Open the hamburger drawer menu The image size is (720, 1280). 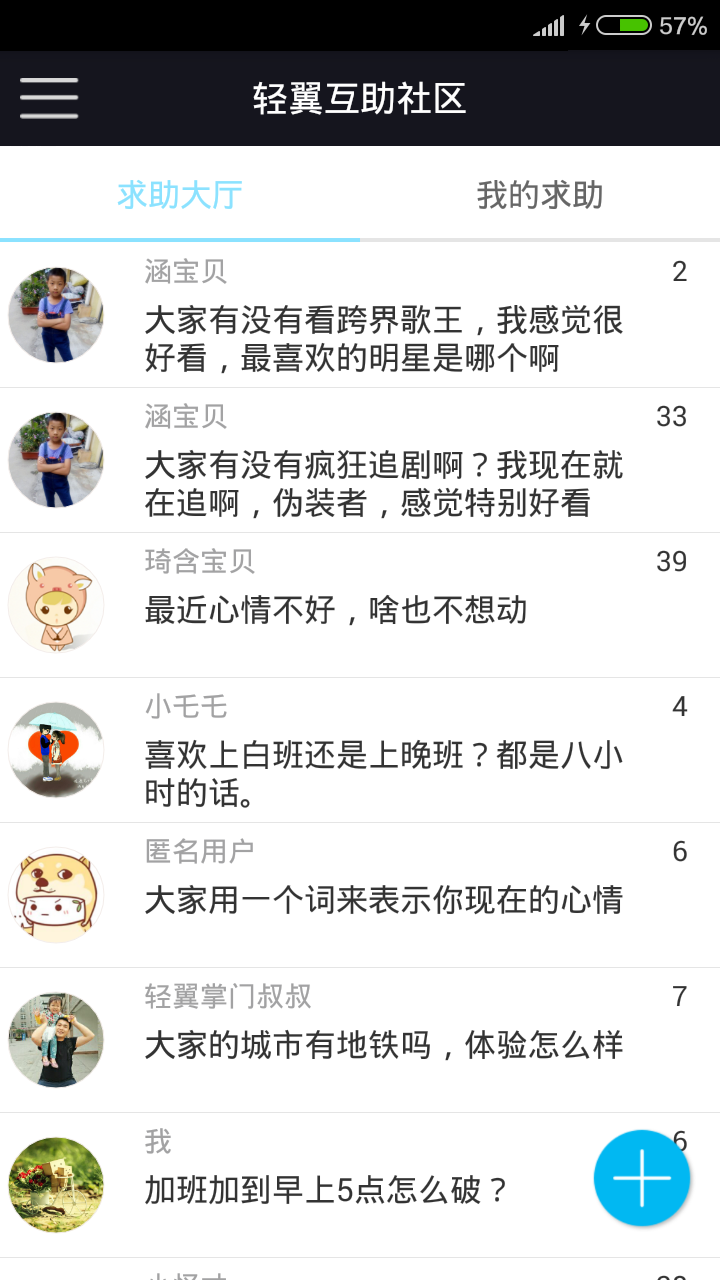pyautogui.click(x=48, y=98)
